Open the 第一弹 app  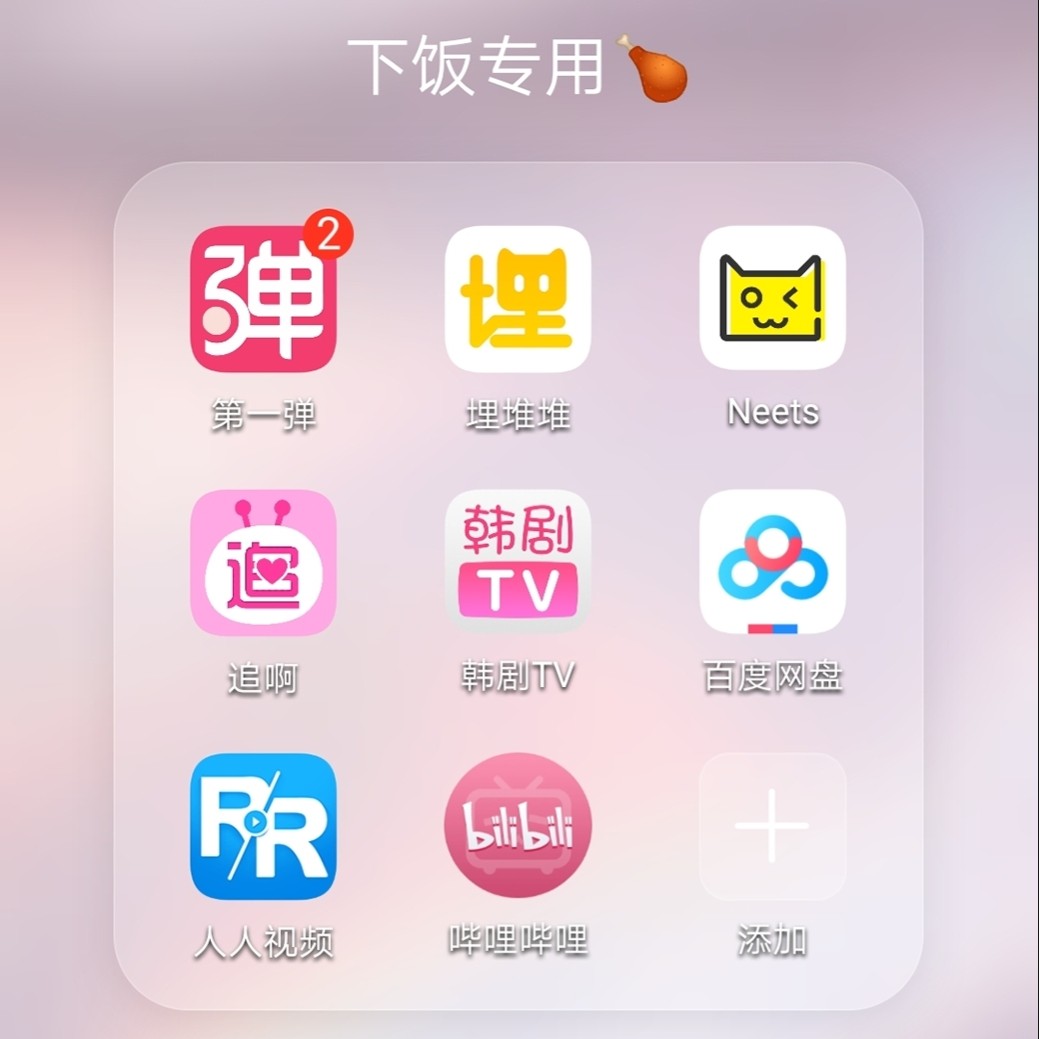pyautogui.click(x=263, y=298)
